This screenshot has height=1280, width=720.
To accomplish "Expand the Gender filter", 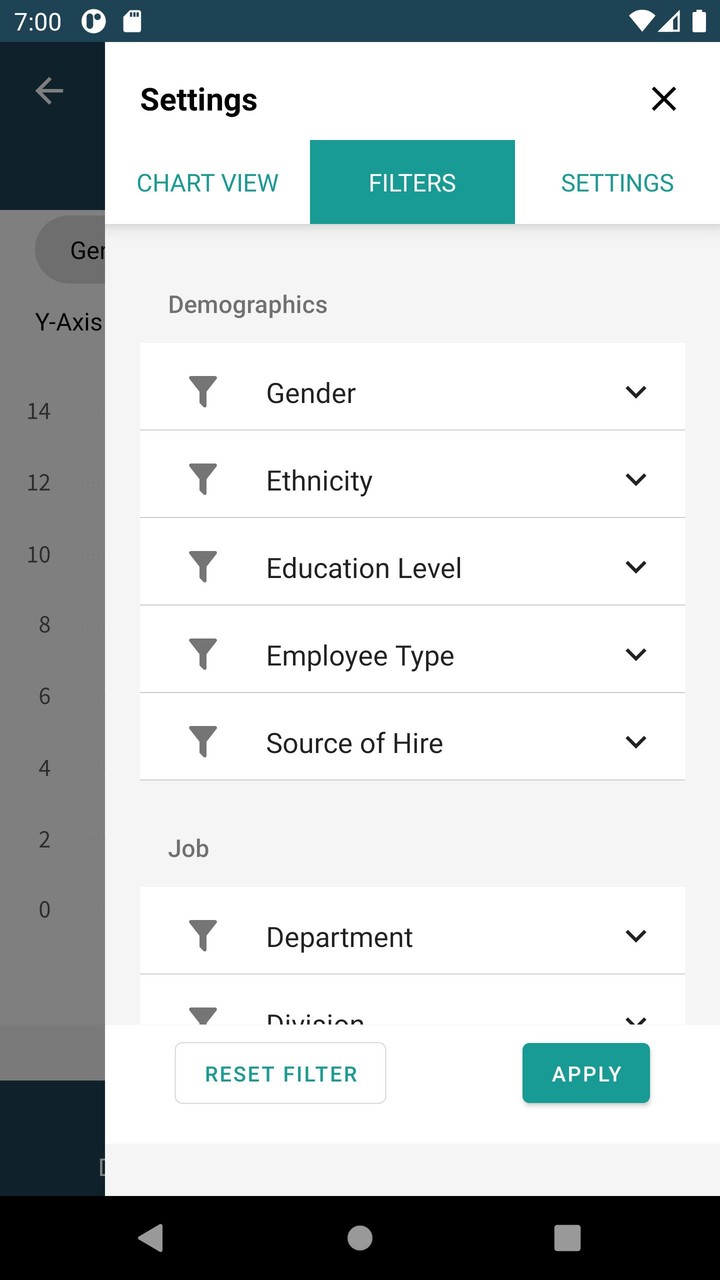I will click(x=636, y=392).
